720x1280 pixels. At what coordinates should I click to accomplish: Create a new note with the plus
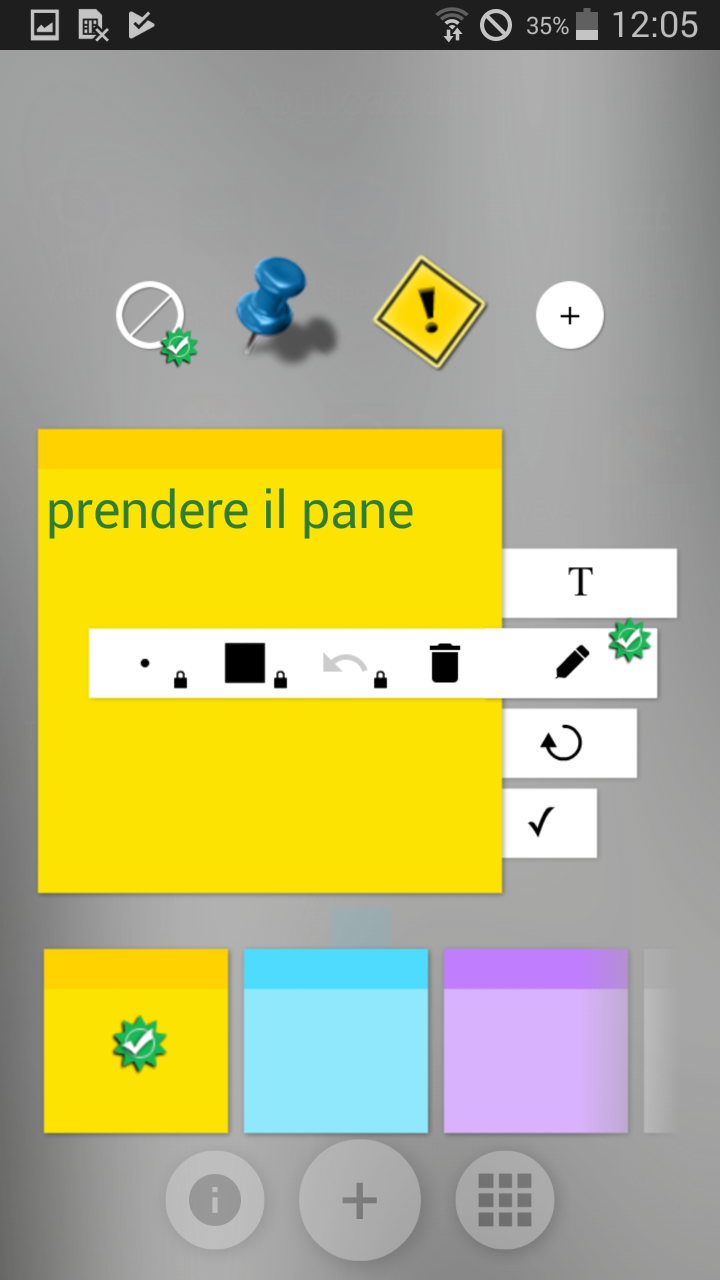pyautogui.click(x=360, y=1200)
